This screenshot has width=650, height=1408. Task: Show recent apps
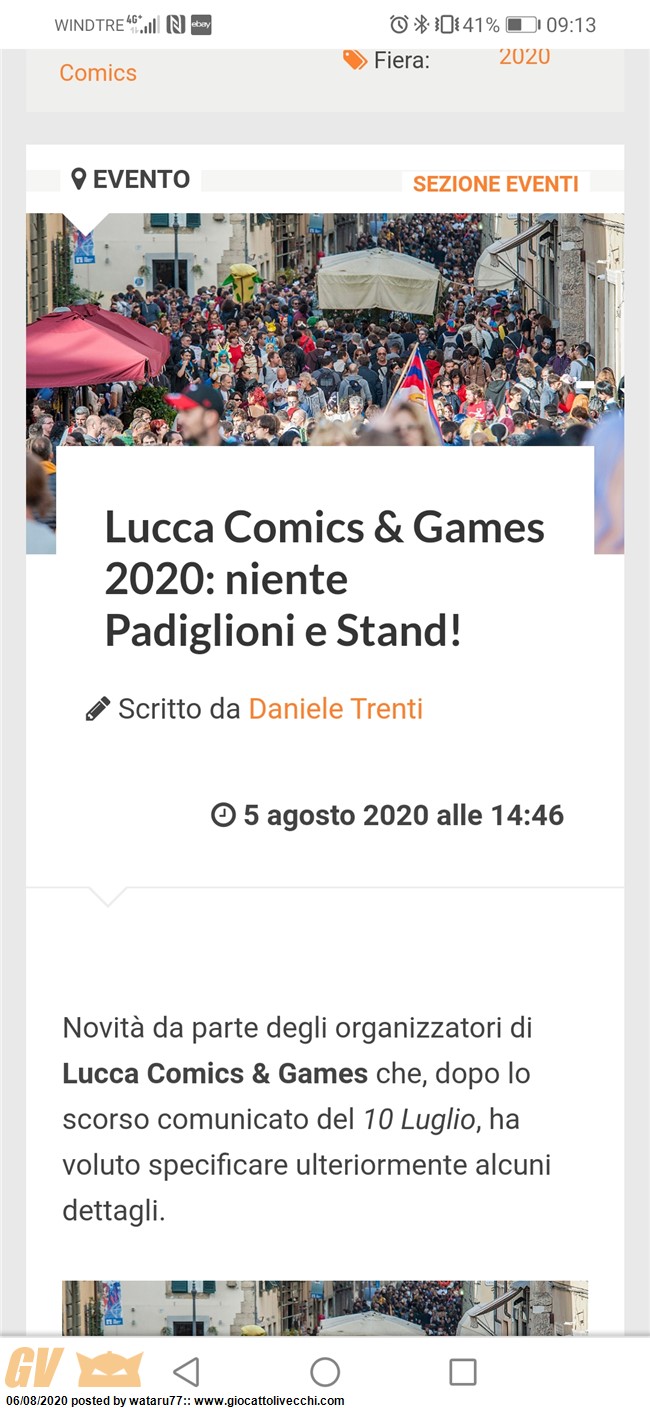(462, 1371)
